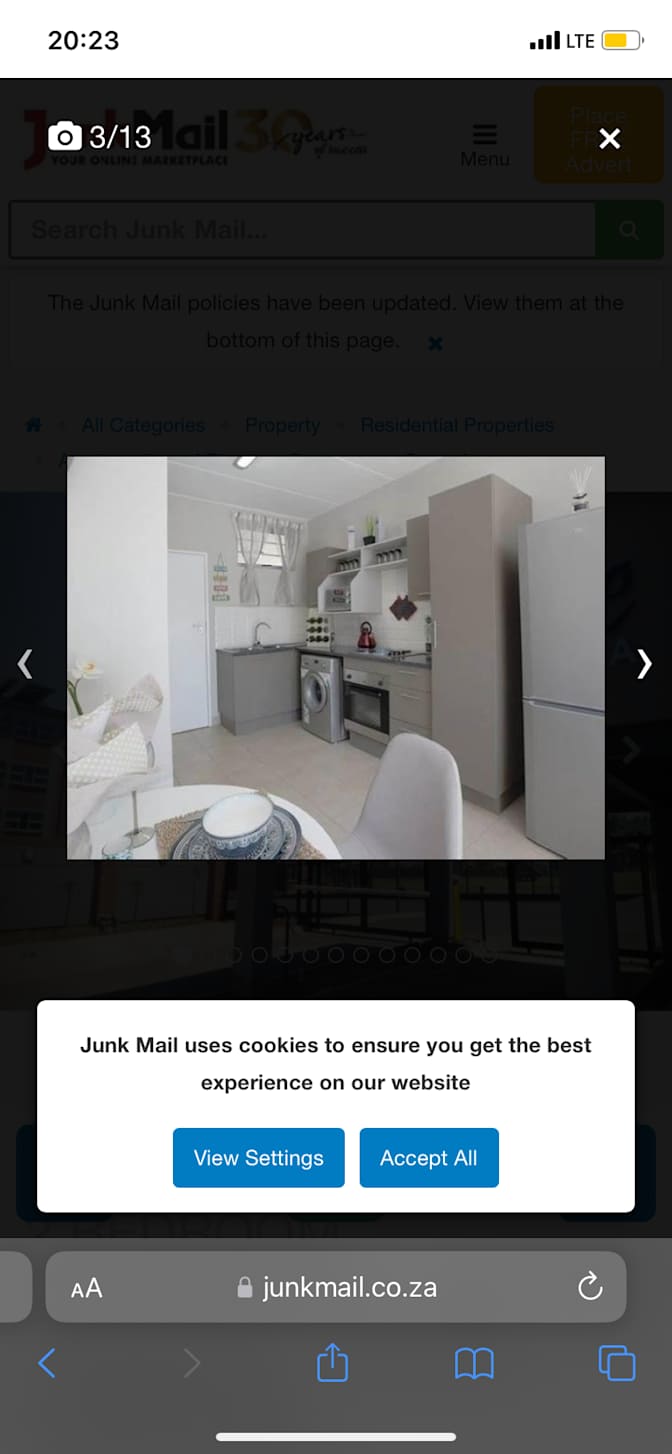This screenshot has height=1454, width=672.
Task: Open the Safari share sheet
Action: click(332, 1362)
